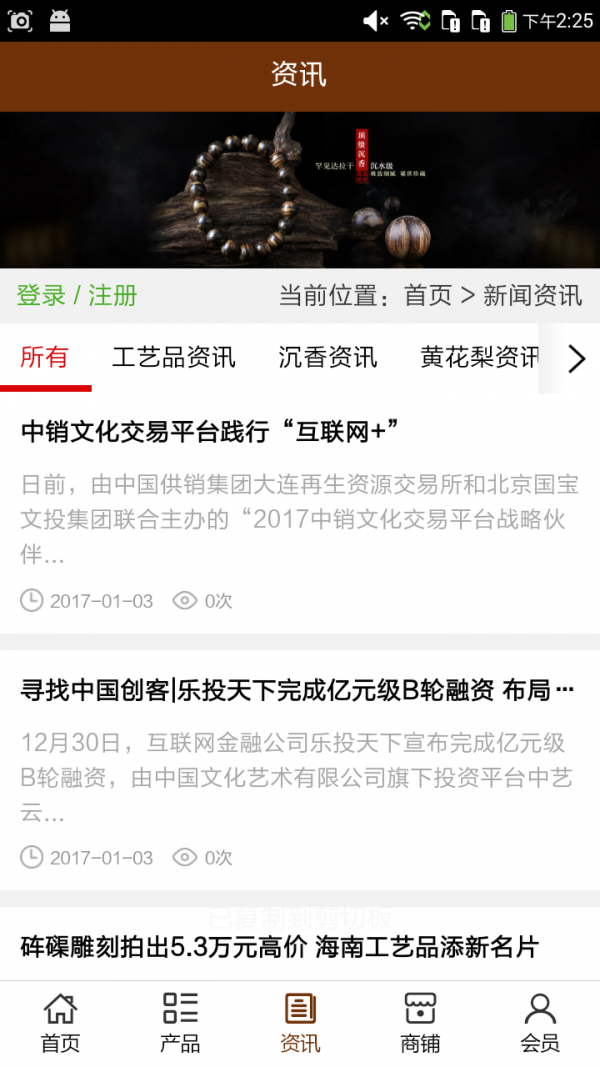Viewport: 600px width, 1067px height.
Task: Open the 砖碟雕刻拍出5.3万元高价 article
Action: (280, 947)
